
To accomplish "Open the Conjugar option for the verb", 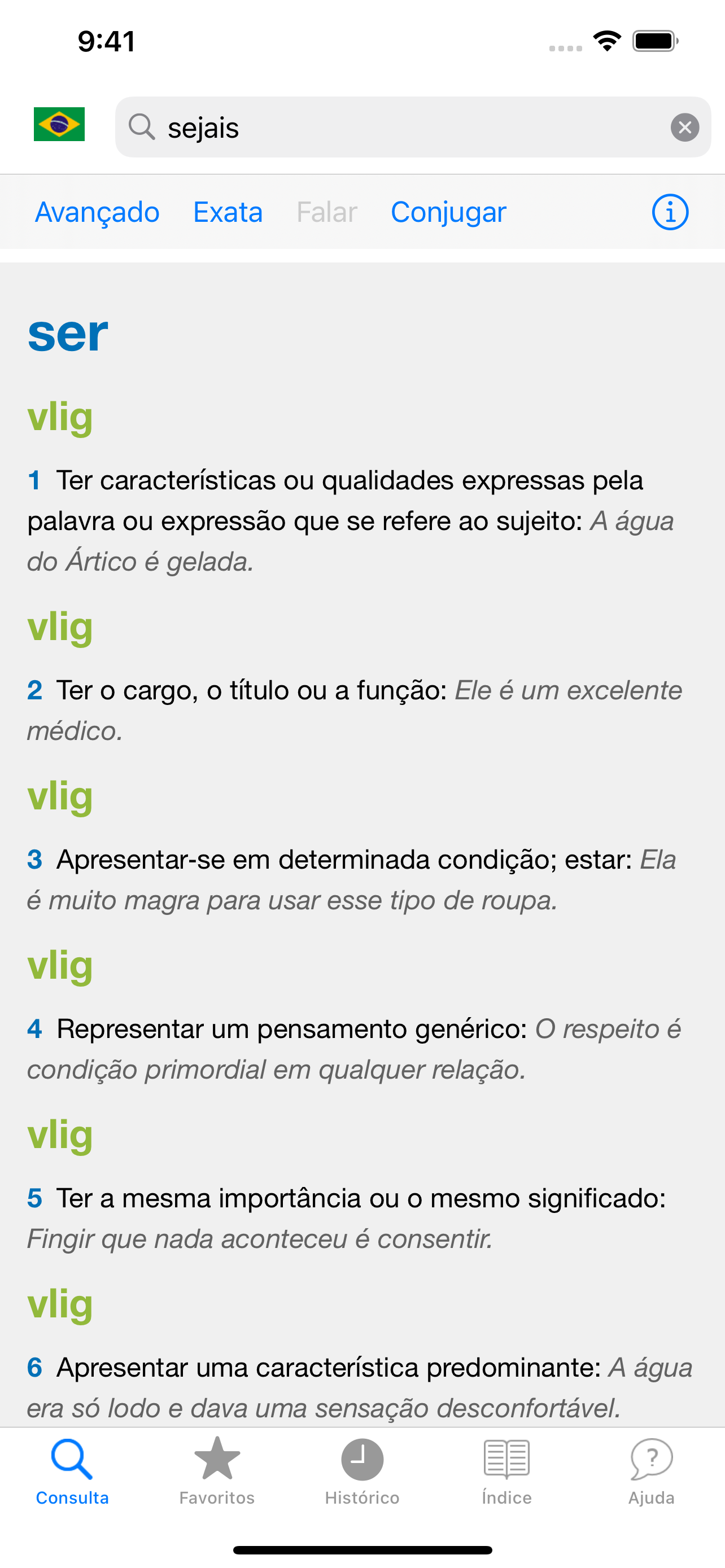I will pos(447,212).
